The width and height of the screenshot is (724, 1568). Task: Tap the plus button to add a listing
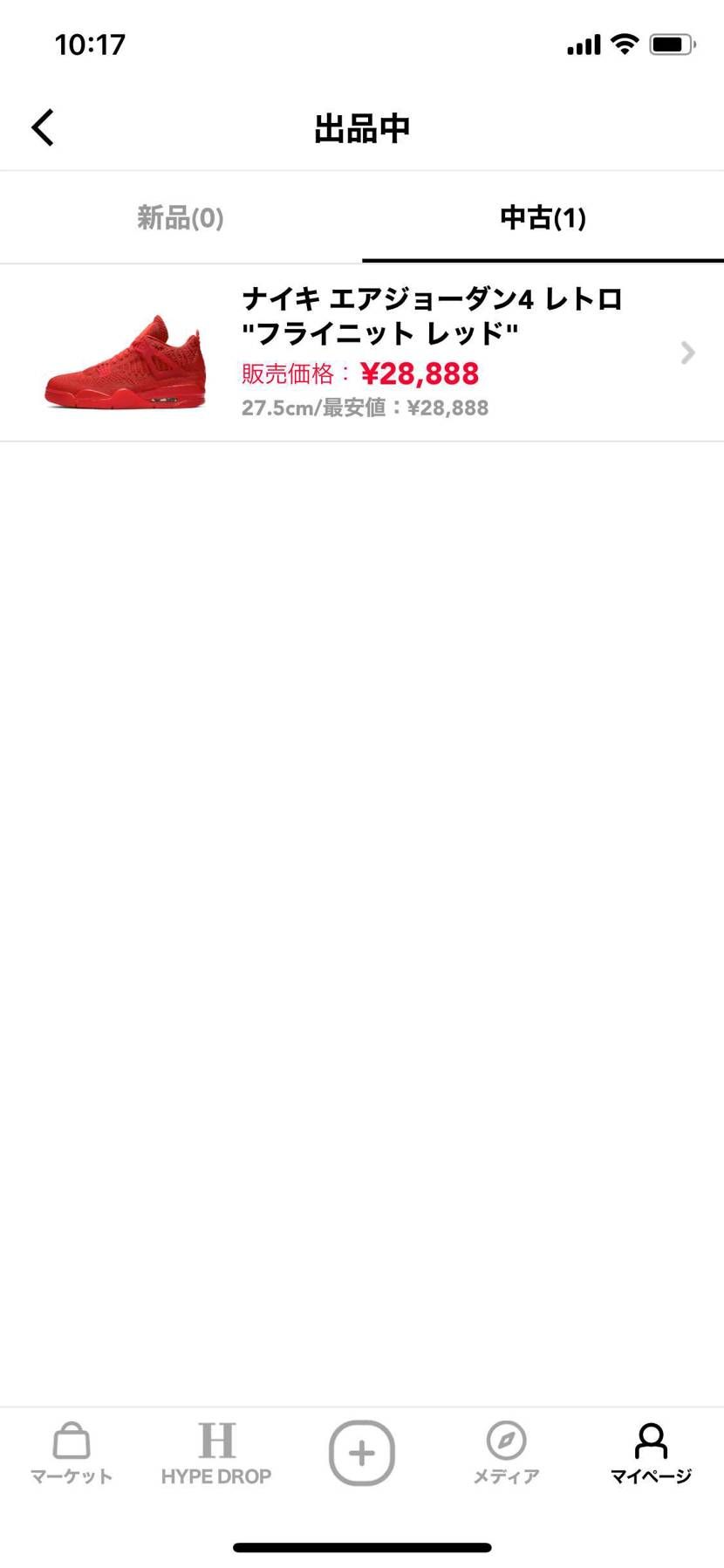click(x=361, y=1453)
